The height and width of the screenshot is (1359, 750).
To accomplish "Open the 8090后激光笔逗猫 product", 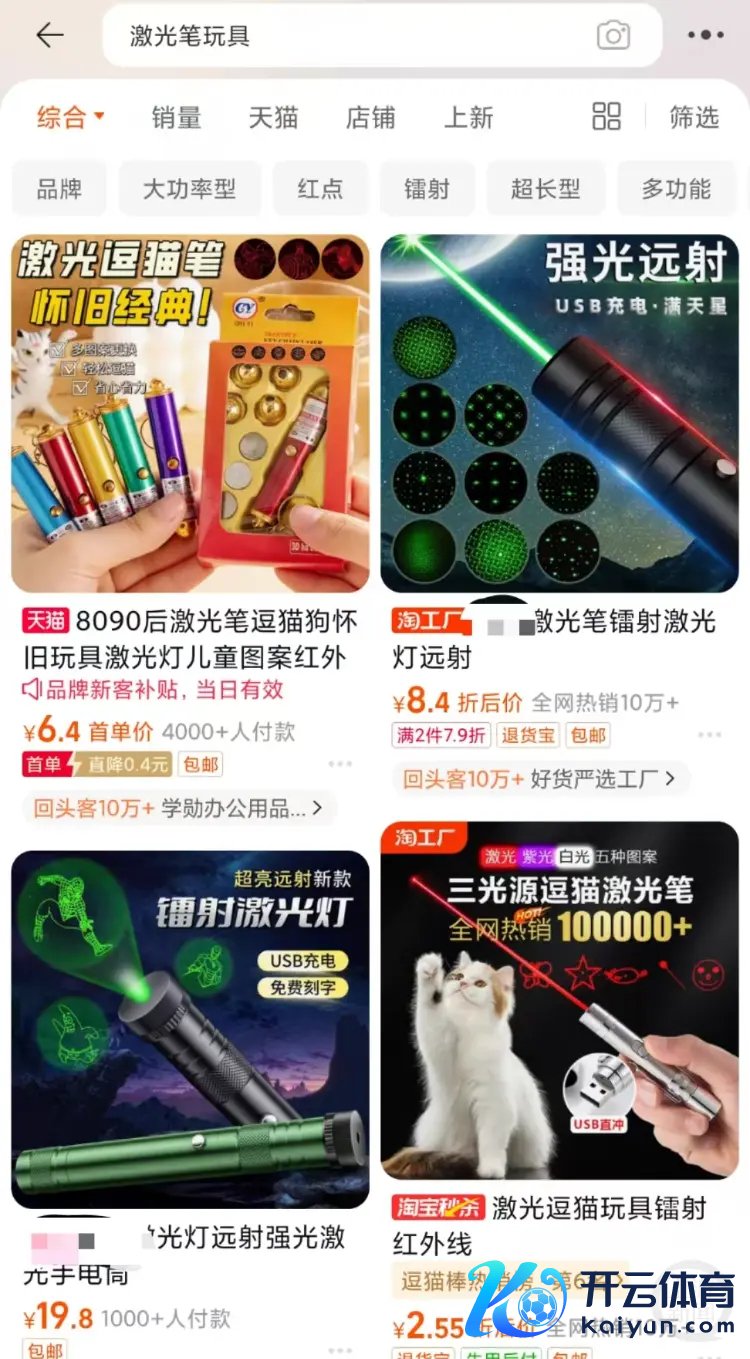I will pyautogui.click(x=190, y=413).
